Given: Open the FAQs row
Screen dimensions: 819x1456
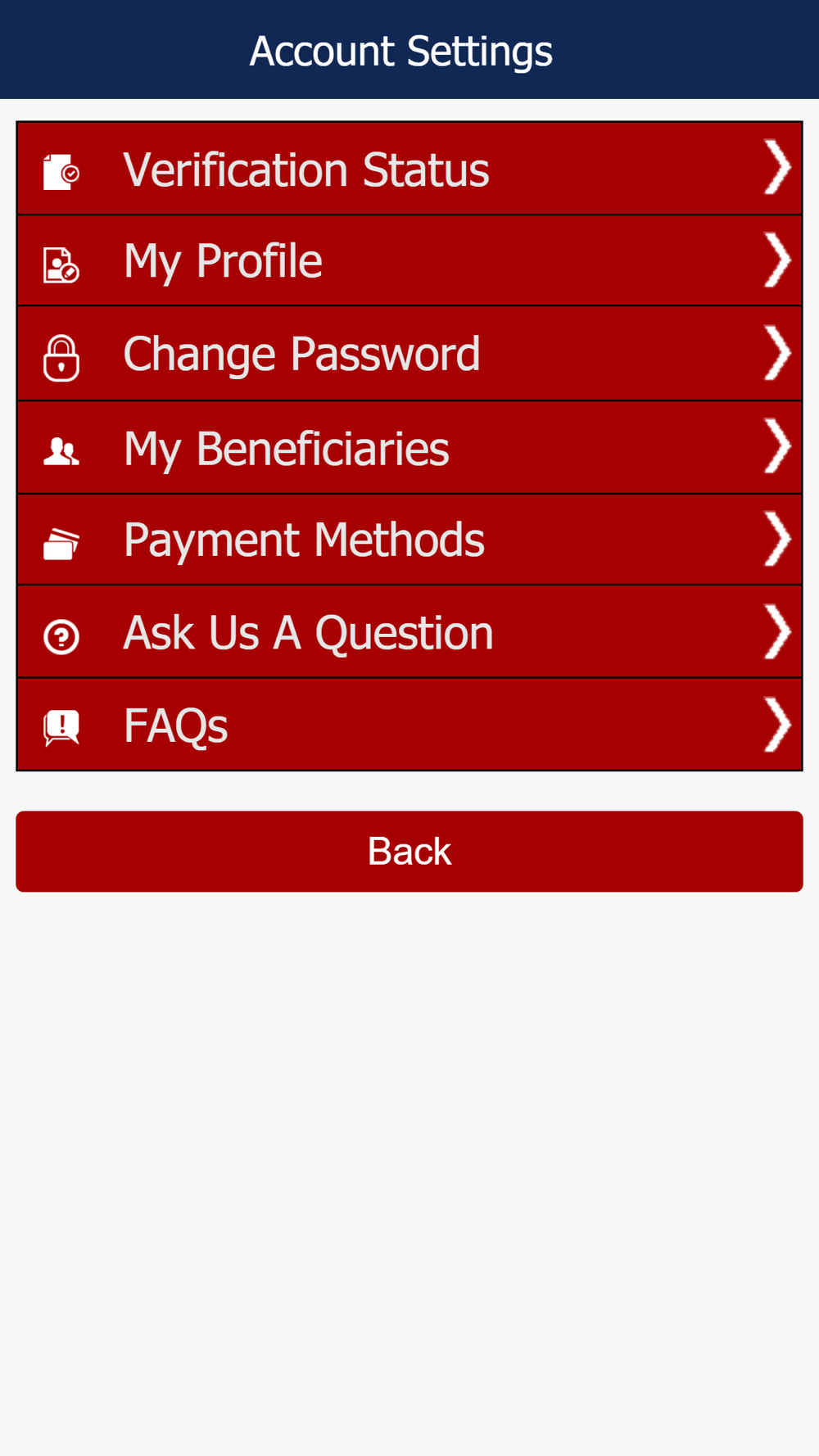Looking at the screenshot, I should point(409,725).
